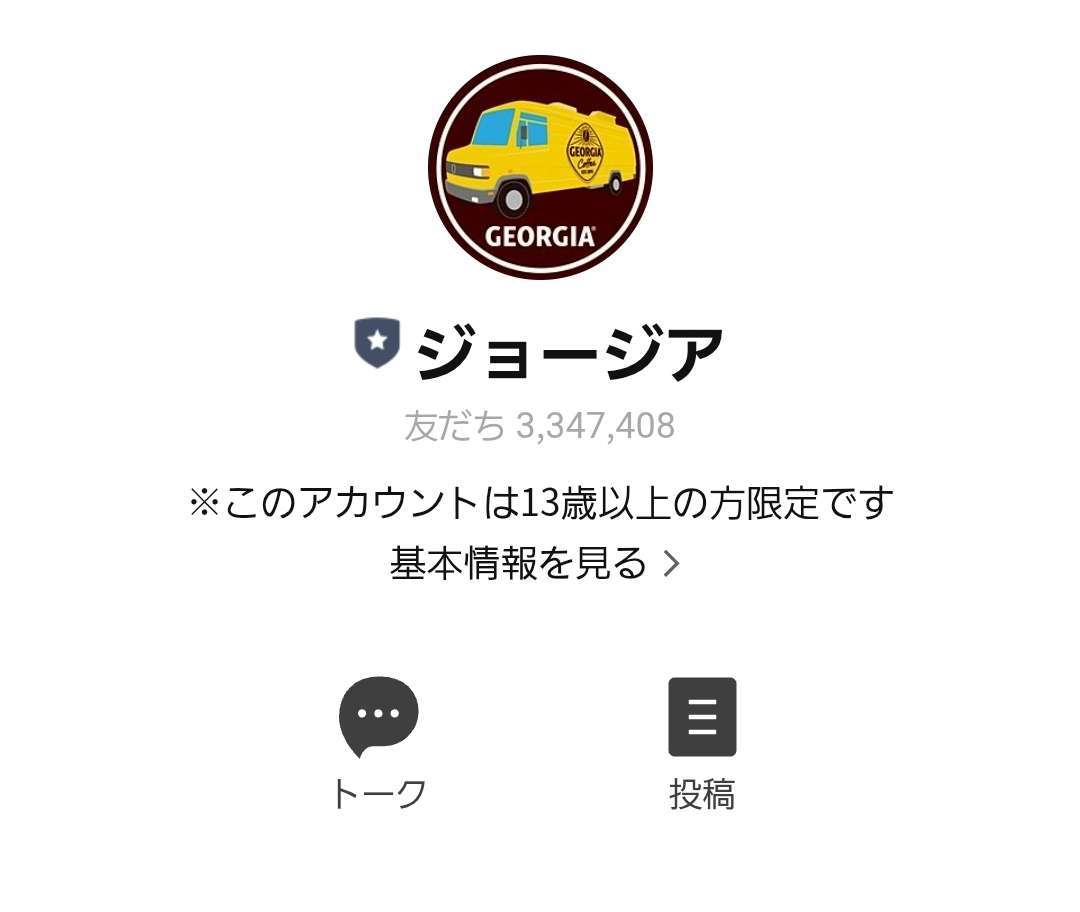Open 基本情報を見る link
Viewport: 1080px width, 912px height.
[534, 564]
